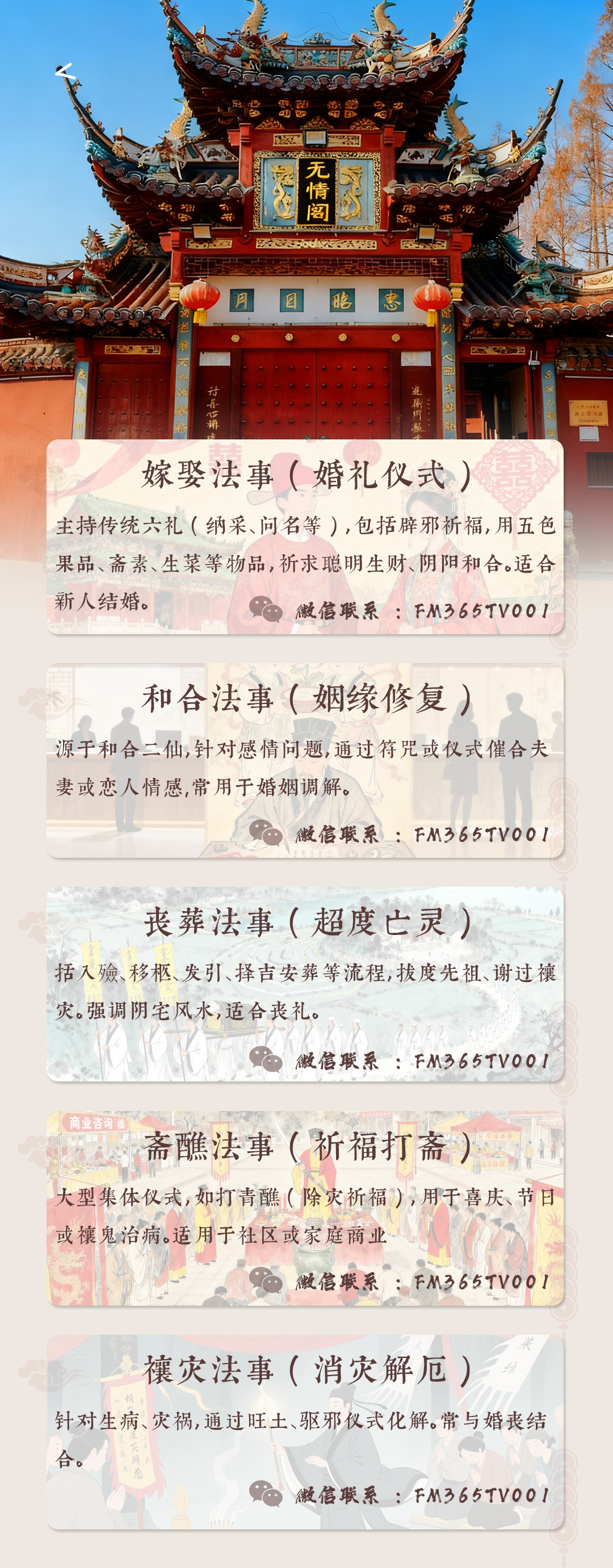Open the 禳灾法事 disaster relief card
The image size is (613, 1568).
[305, 1432]
